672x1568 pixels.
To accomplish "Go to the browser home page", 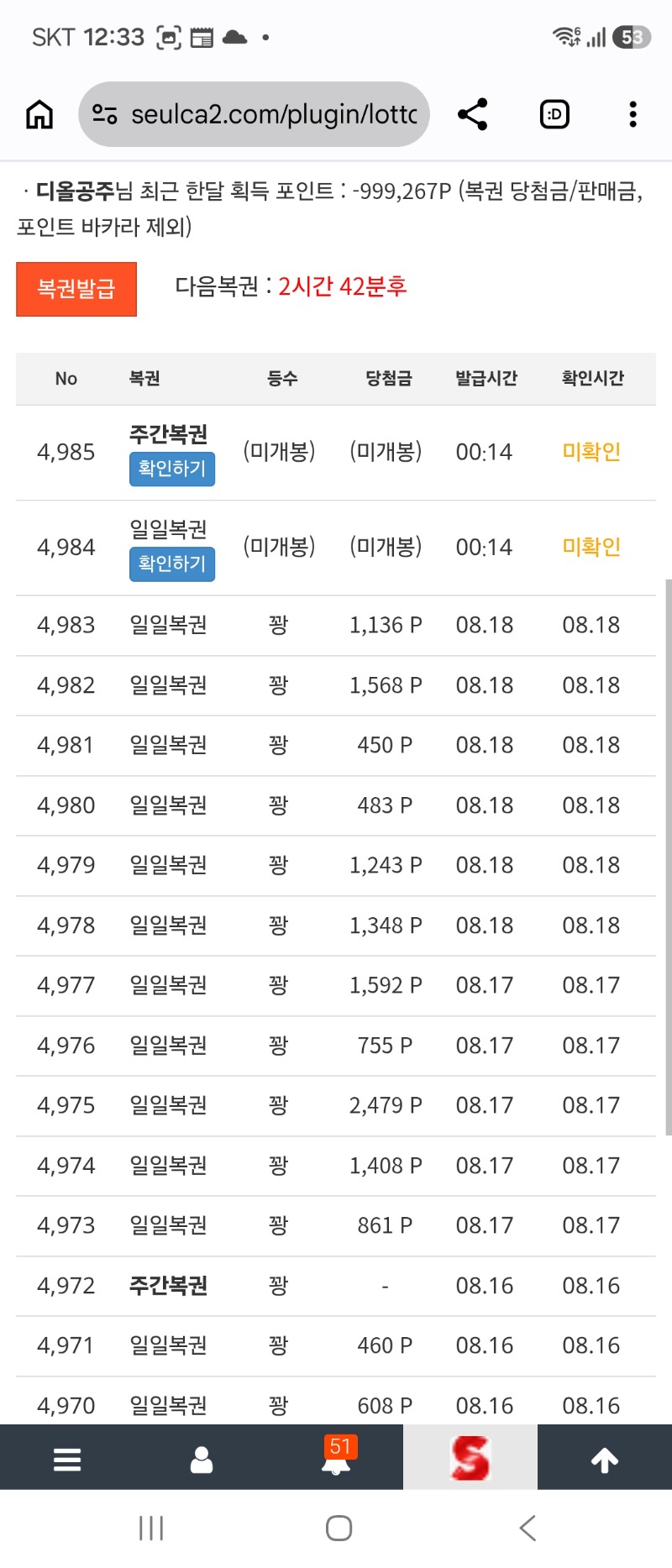I will [x=39, y=114].
